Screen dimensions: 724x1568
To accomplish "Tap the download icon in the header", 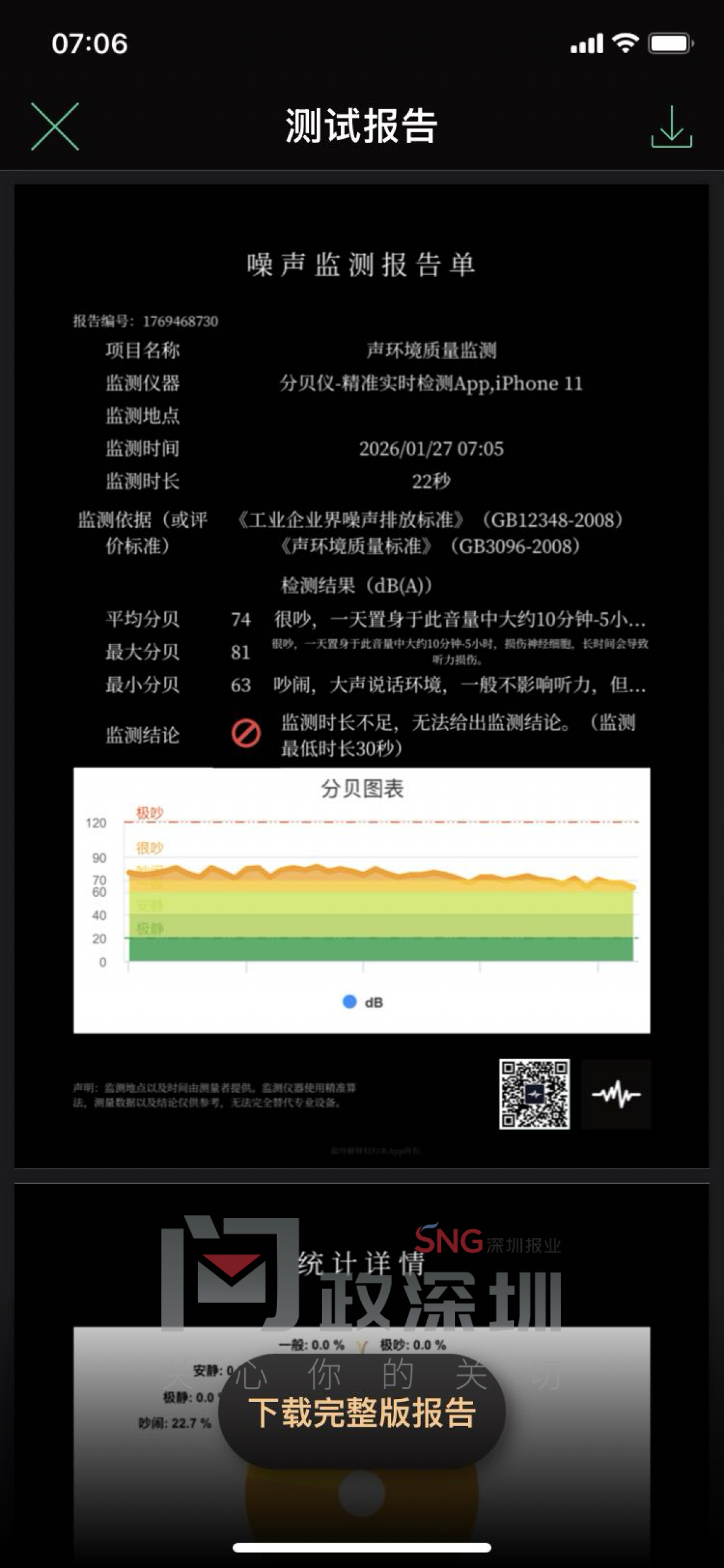I will 671,127.
